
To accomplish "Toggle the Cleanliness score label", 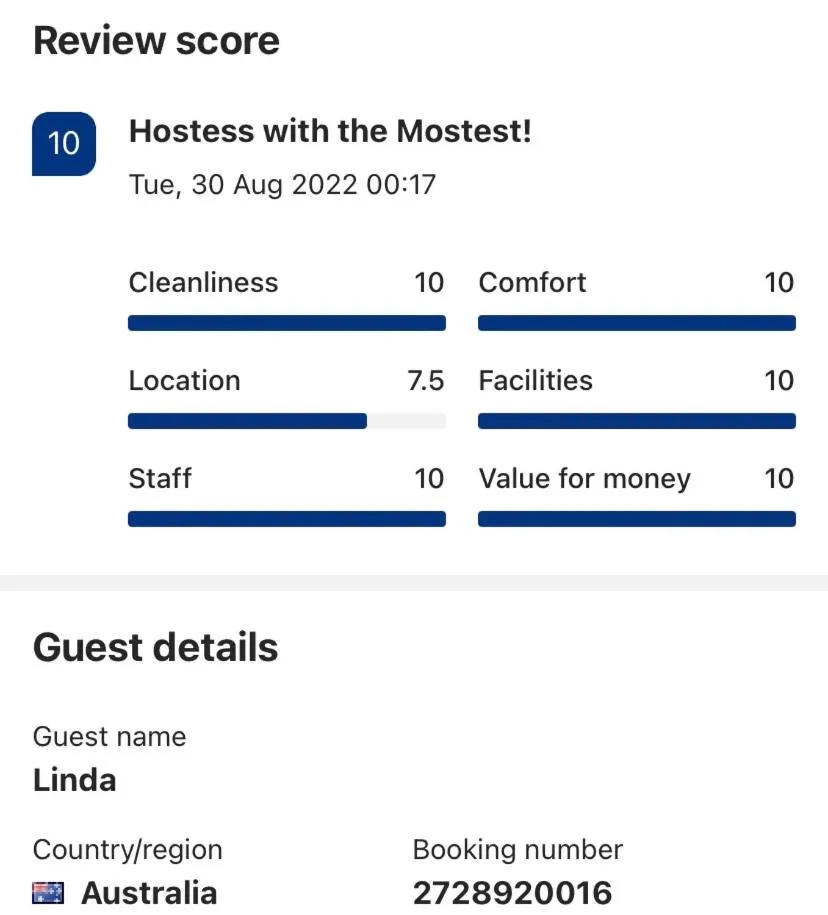I will 431,282.
